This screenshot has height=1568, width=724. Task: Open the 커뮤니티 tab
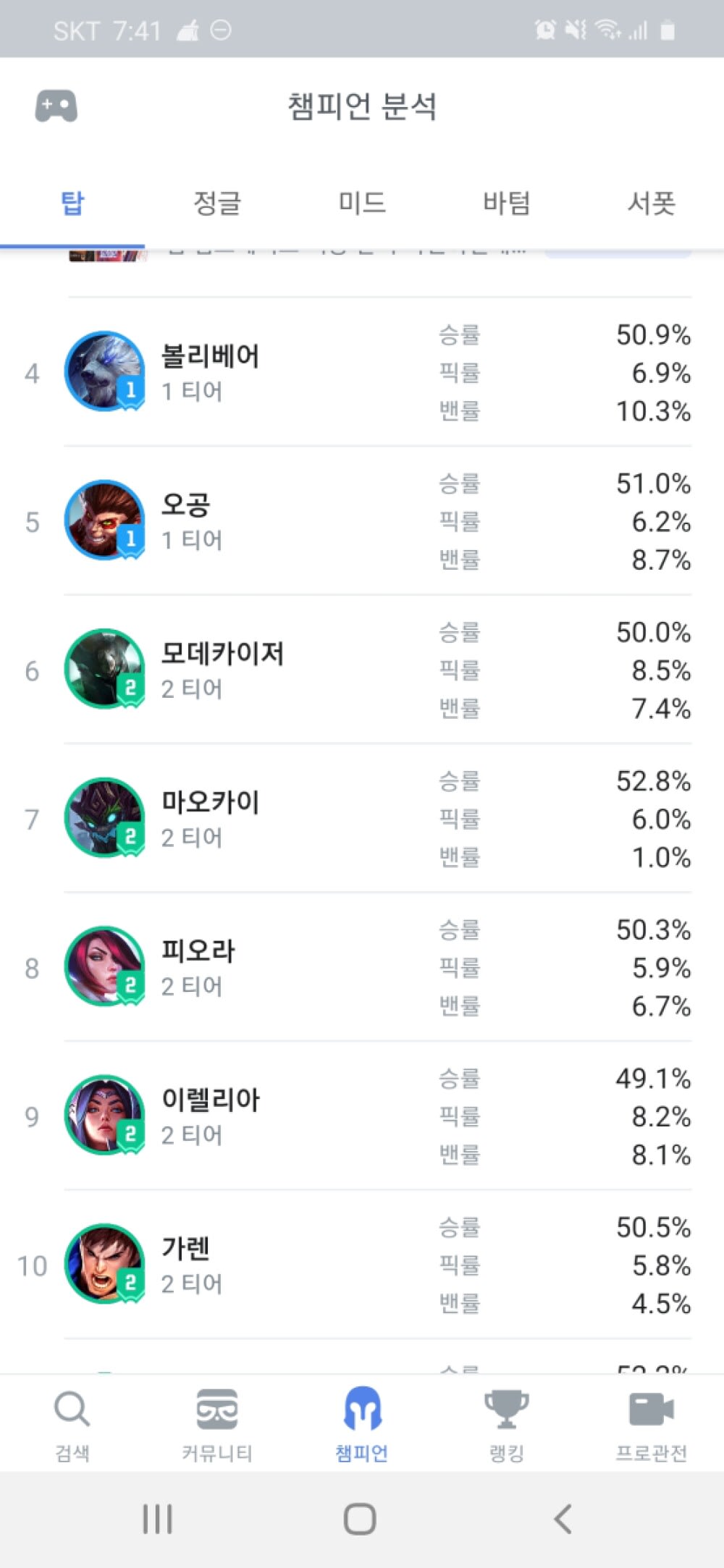pyautogui.click(x=217, y=1423)
